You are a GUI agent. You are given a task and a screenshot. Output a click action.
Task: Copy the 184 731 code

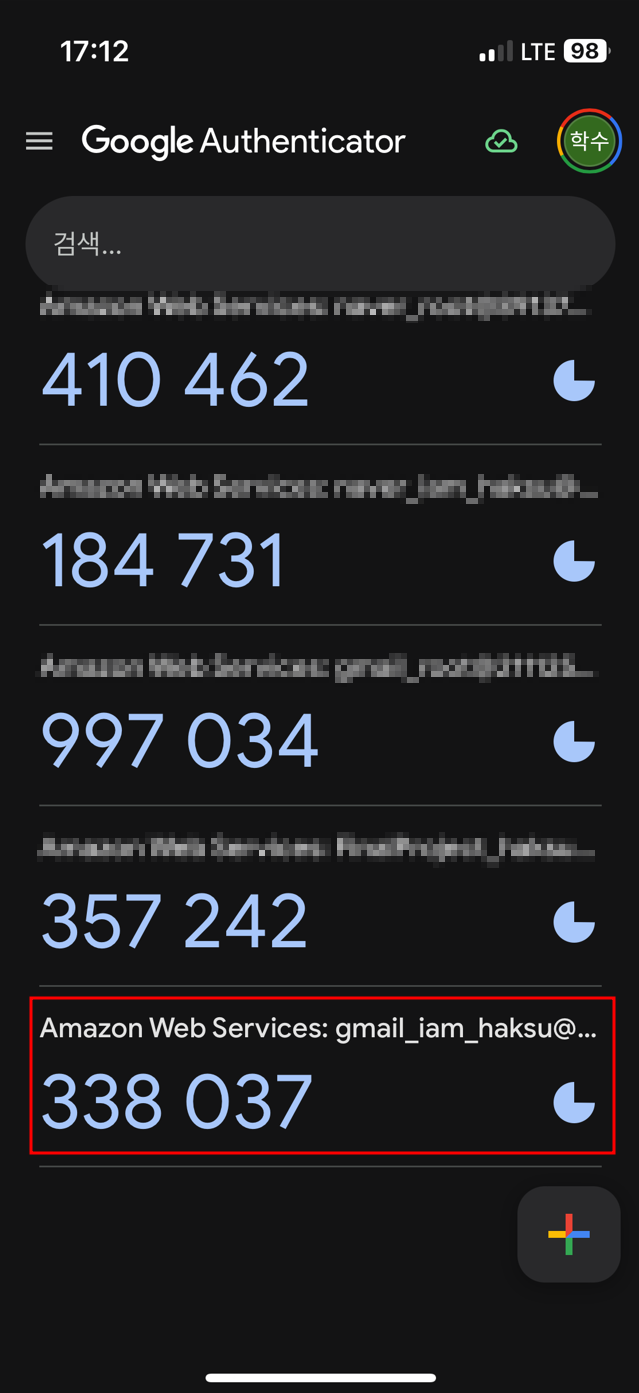(x=164, y=560)
